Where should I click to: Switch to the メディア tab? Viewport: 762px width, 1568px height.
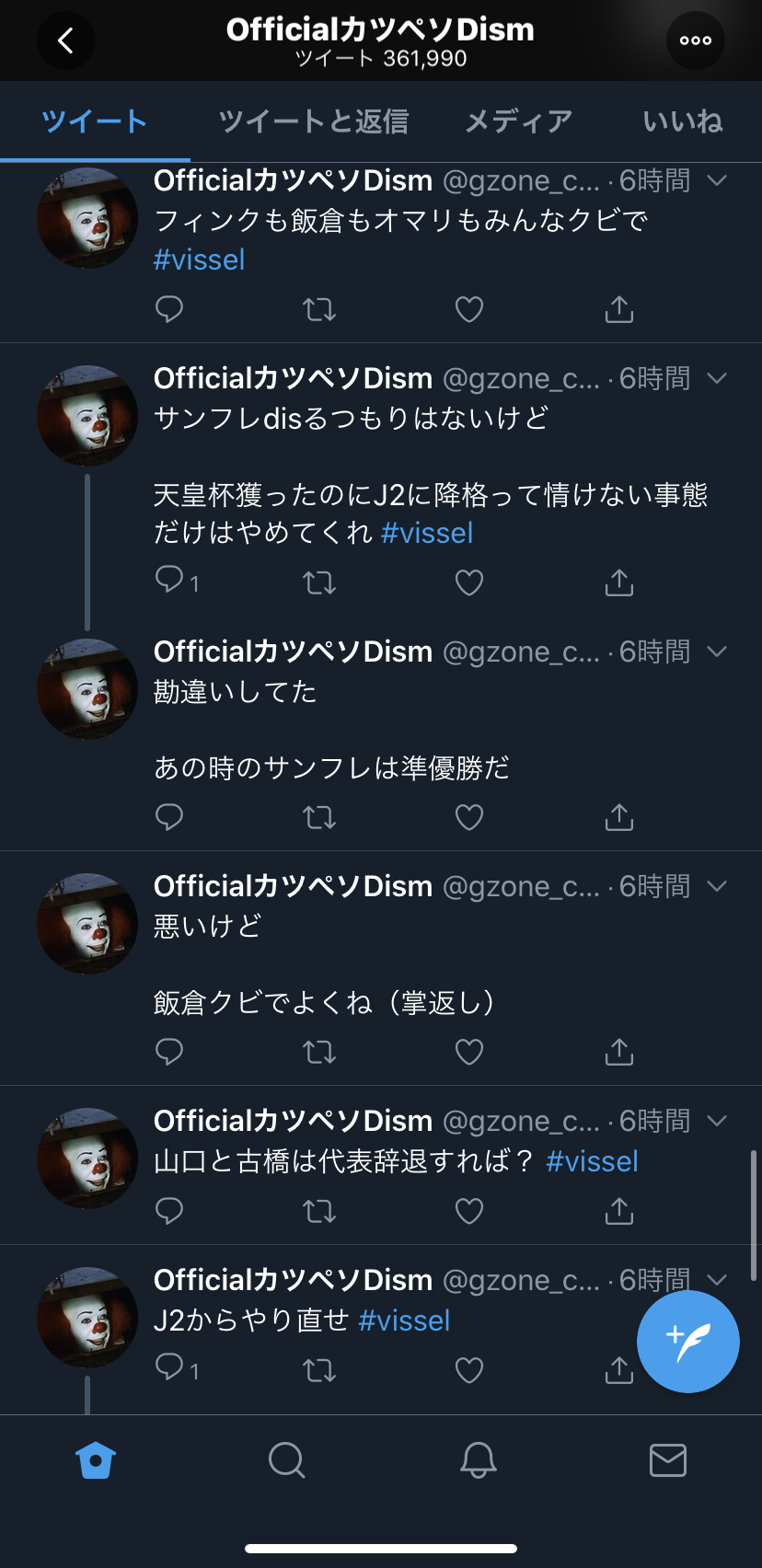518,121
